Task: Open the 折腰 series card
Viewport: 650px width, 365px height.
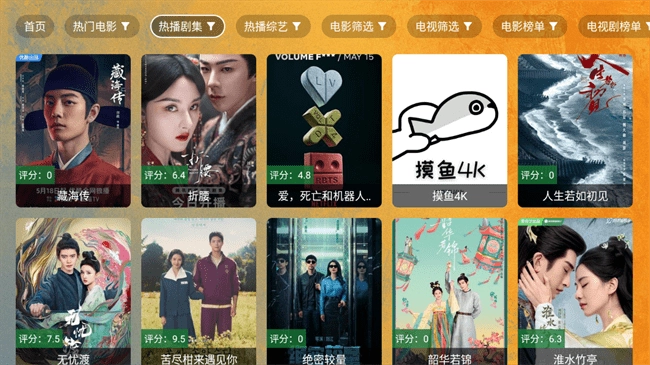Action: pos(199,131)
